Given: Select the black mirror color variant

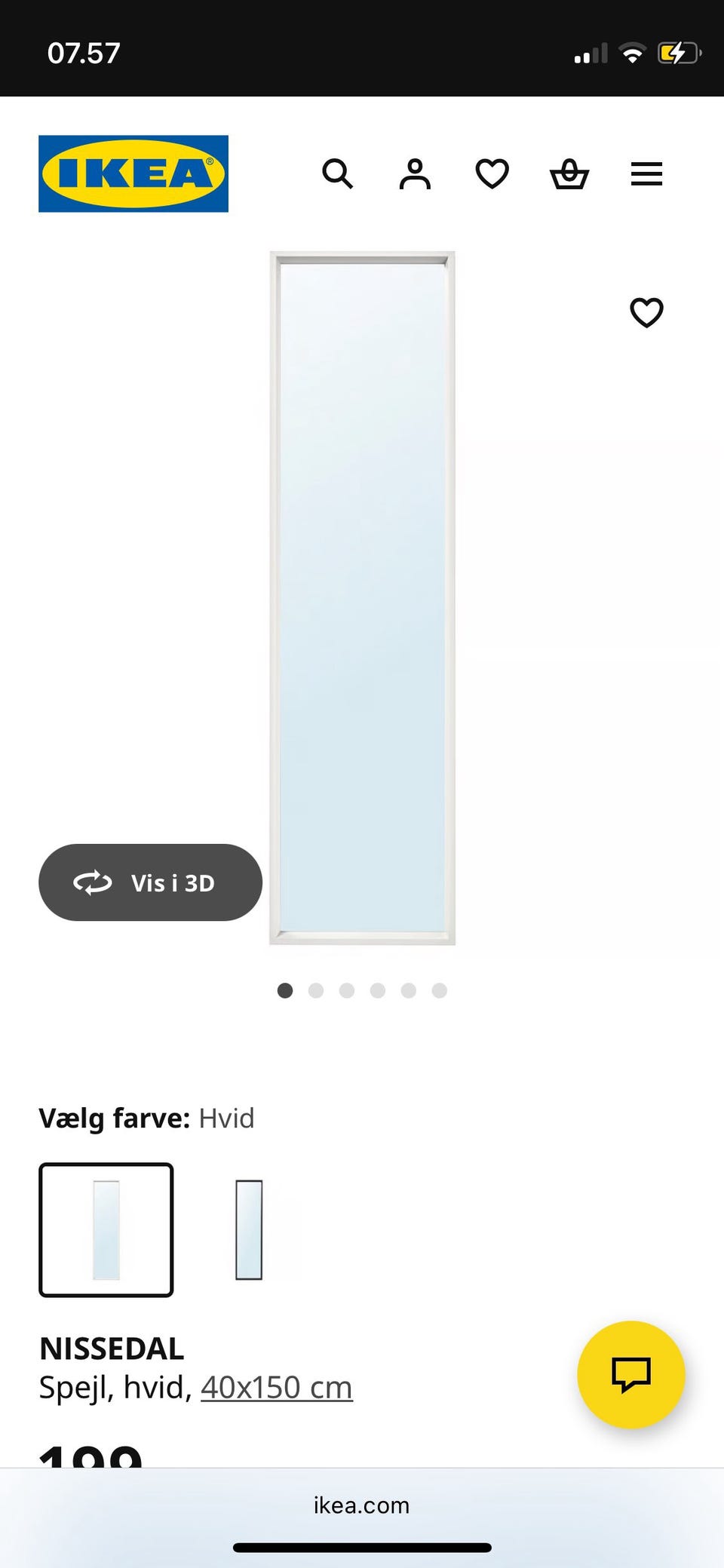Looking at the screenshot, I should pos(249,1229).
